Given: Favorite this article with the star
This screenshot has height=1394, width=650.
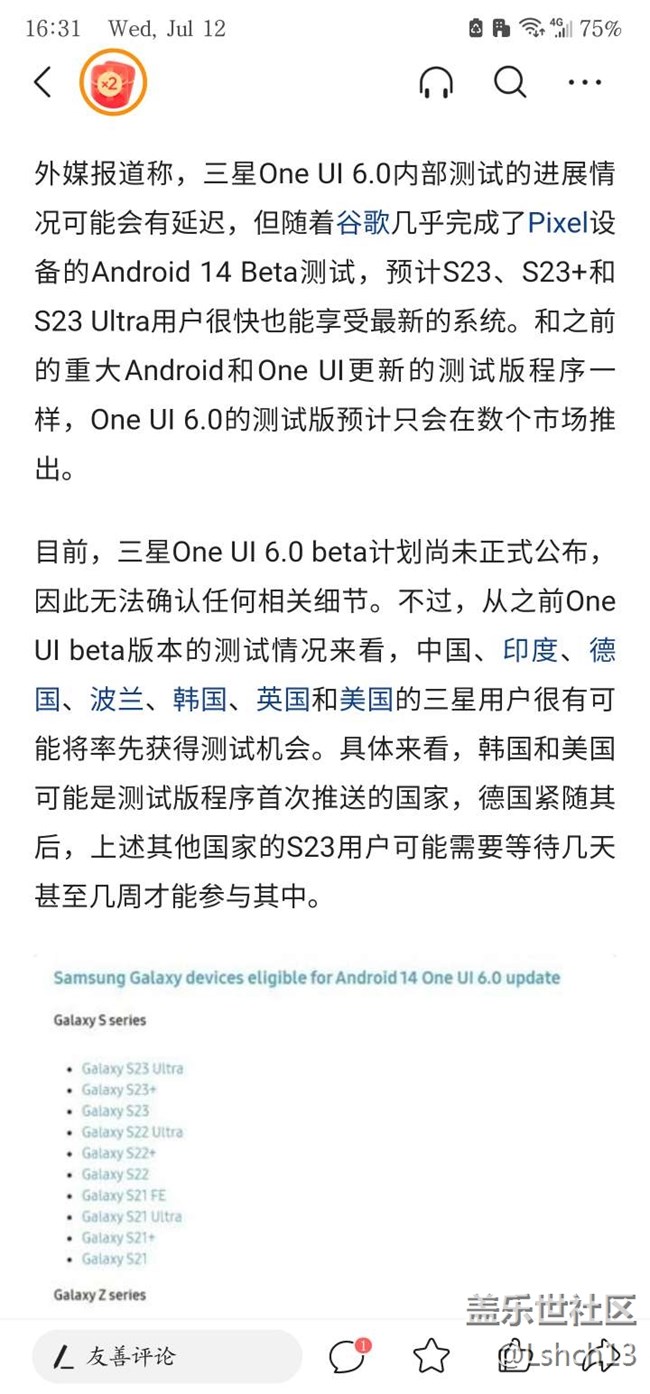Looking at the screenshot, I should [x=432, y=1356].
